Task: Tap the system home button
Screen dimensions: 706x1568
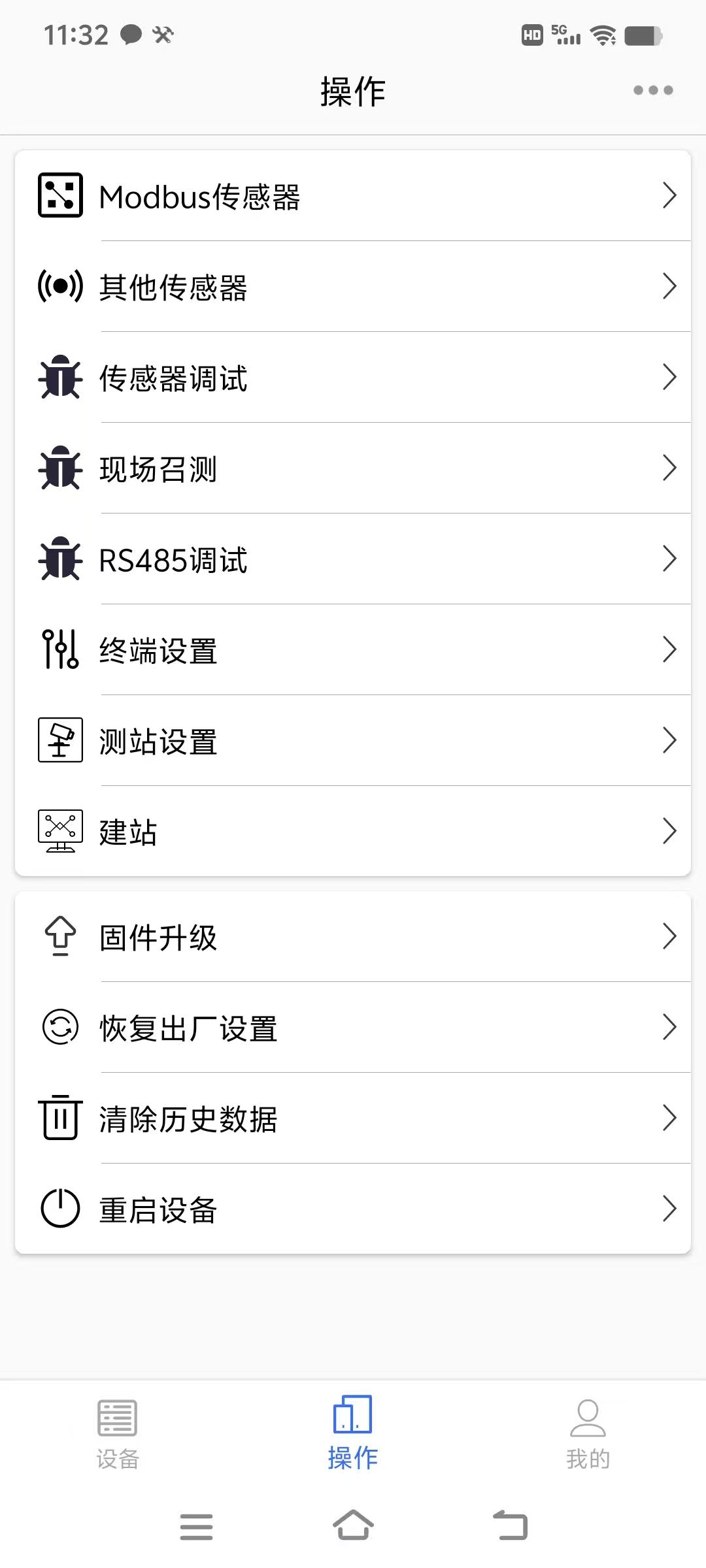Action: 353,1526
